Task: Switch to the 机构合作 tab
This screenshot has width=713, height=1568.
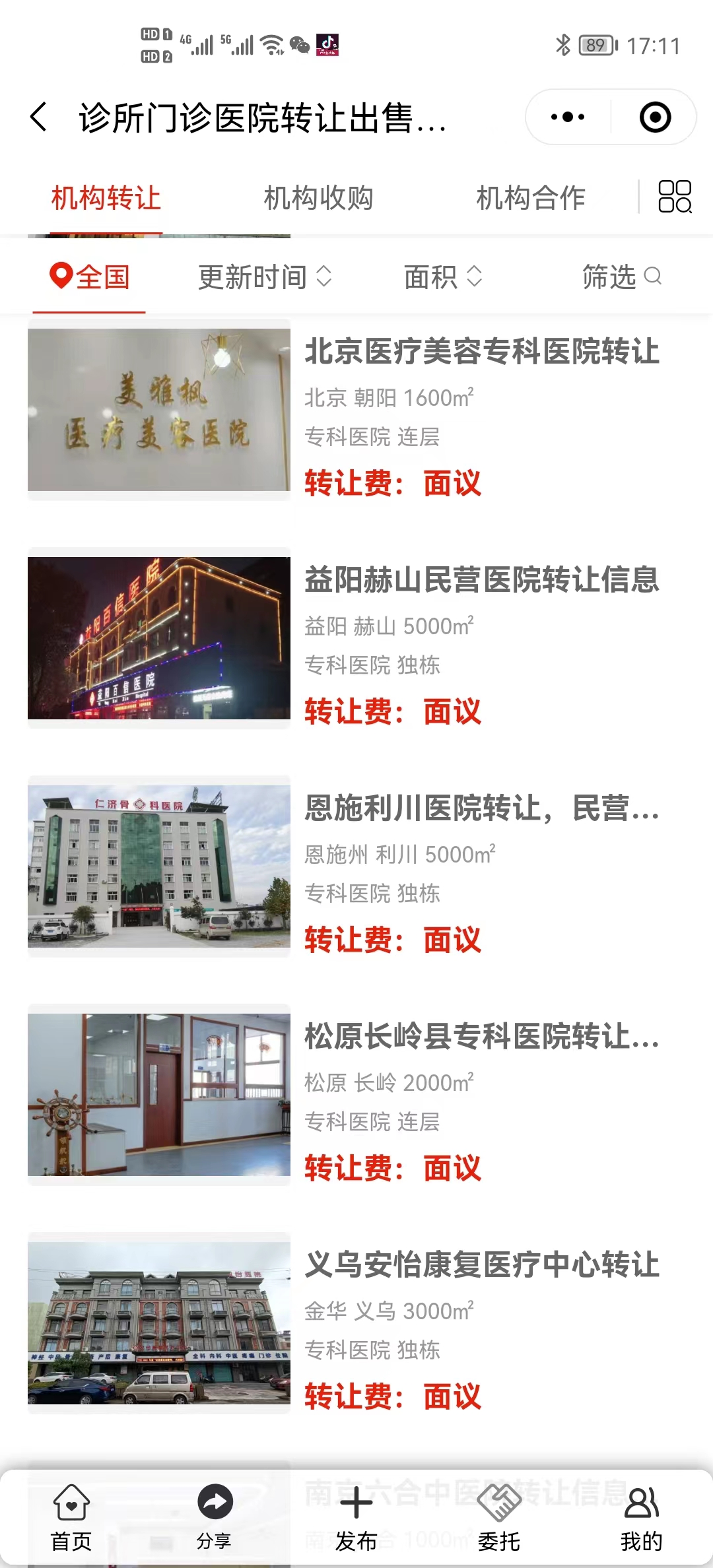Action: pos(531,198)
